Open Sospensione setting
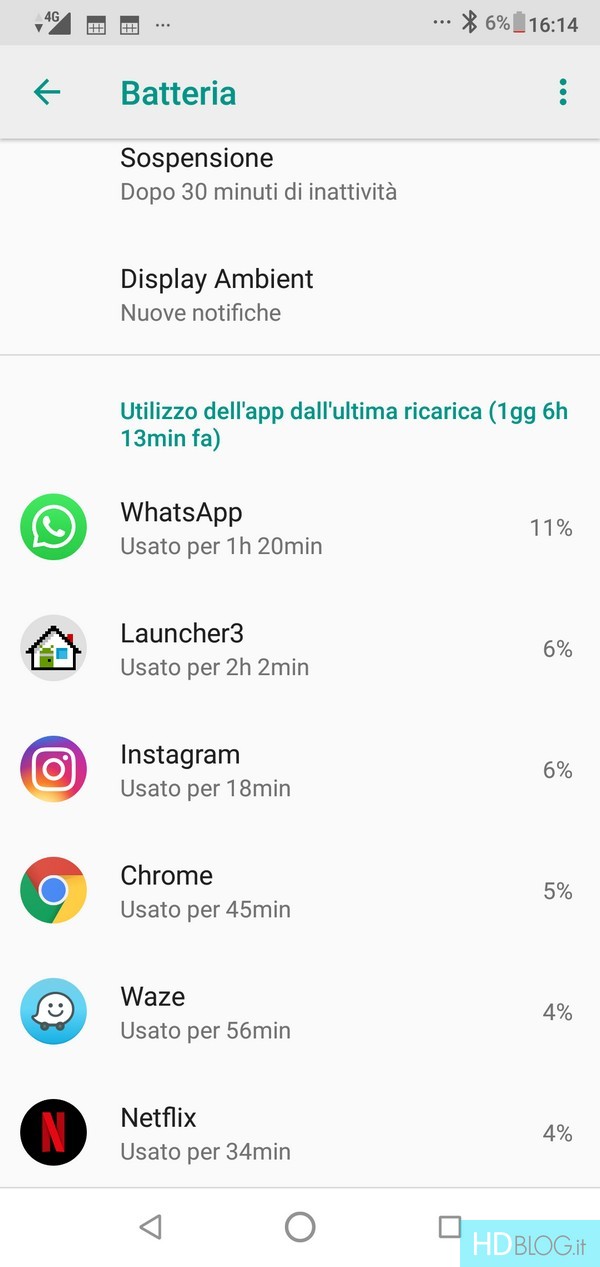 (300, 174)
